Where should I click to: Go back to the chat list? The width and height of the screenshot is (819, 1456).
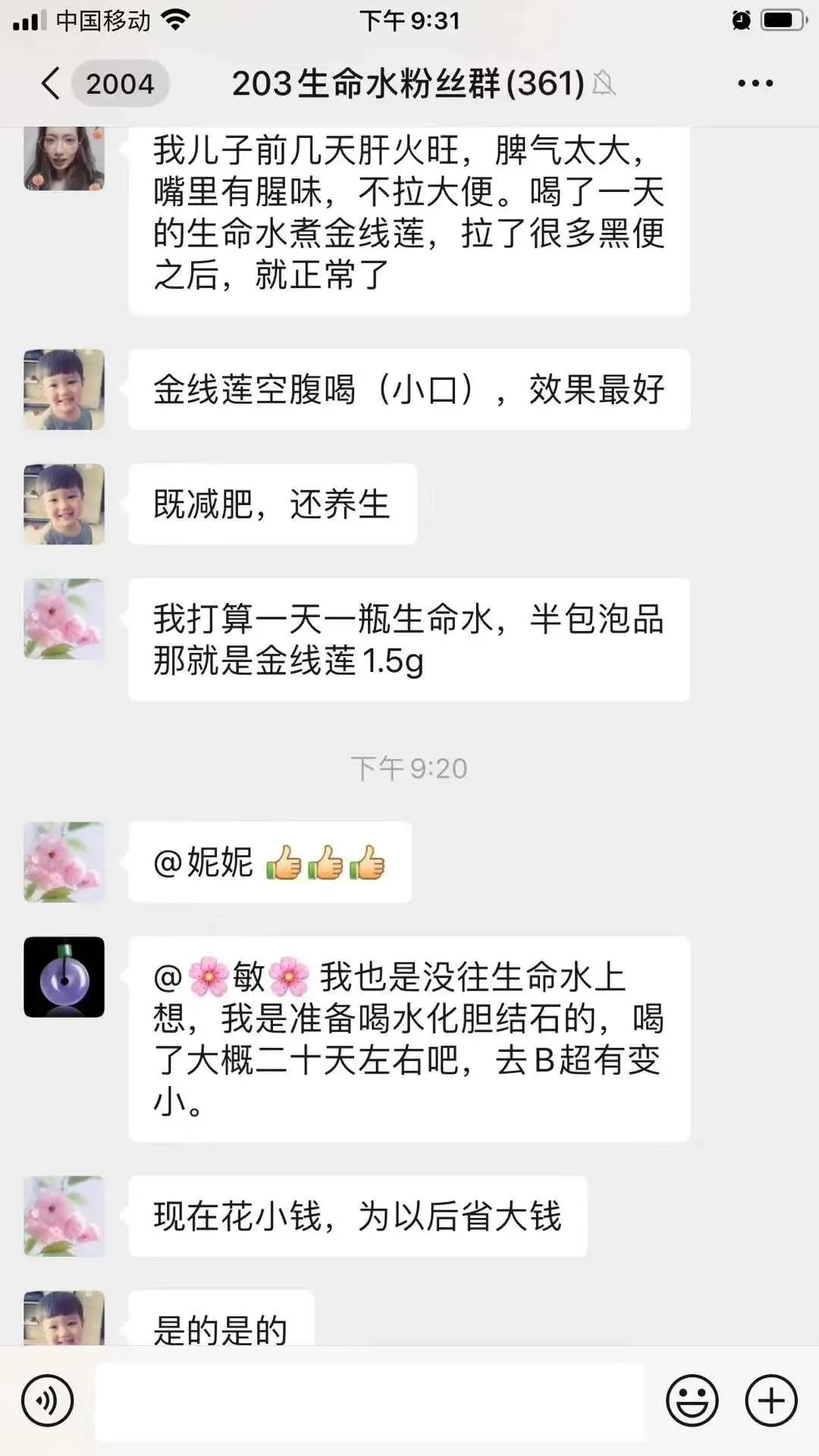click(52, 83)
